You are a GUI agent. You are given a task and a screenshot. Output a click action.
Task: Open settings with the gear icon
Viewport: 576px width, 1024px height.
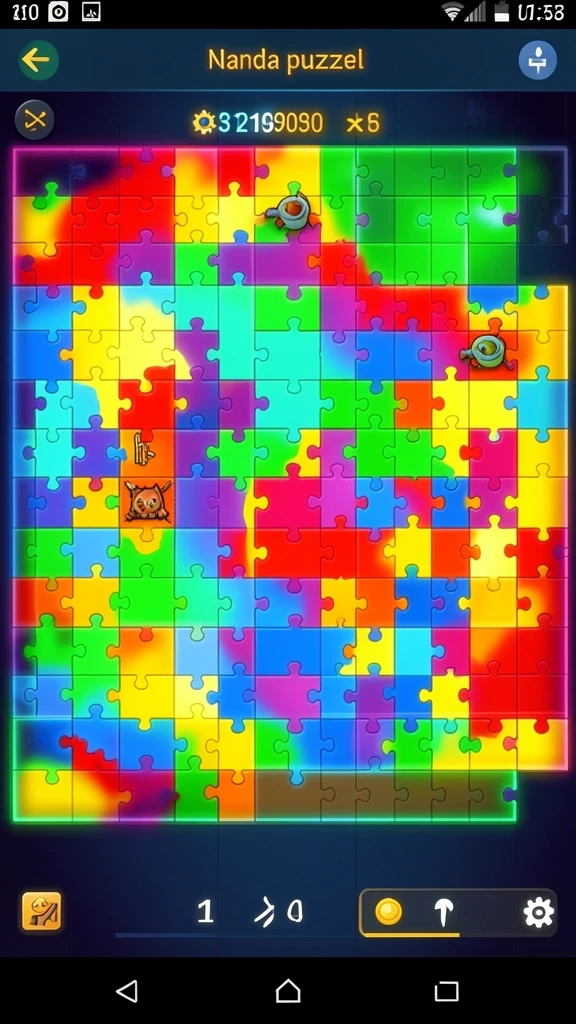click(539, 912)
